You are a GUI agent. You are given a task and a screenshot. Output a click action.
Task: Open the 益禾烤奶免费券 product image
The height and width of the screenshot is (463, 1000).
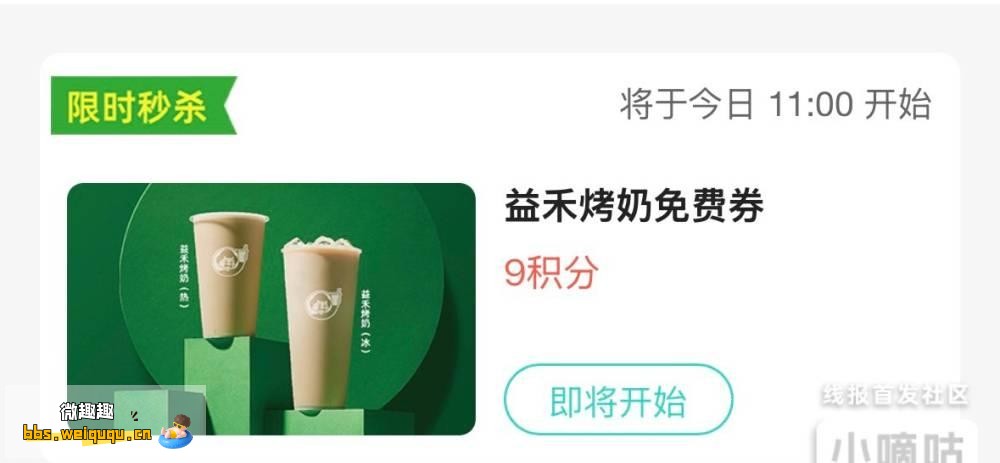271,308
